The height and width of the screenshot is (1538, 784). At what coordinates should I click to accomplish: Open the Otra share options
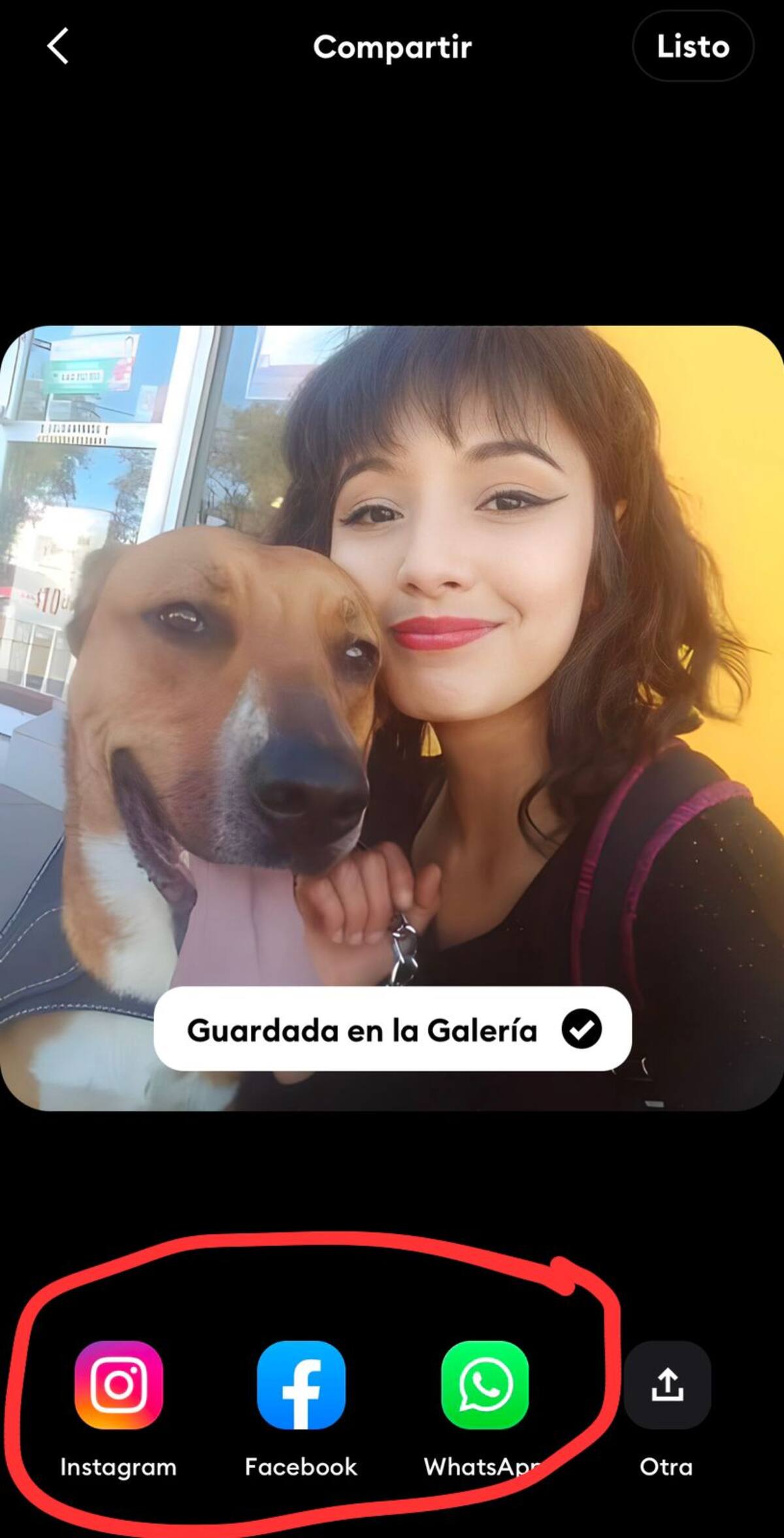(666, 1385)
